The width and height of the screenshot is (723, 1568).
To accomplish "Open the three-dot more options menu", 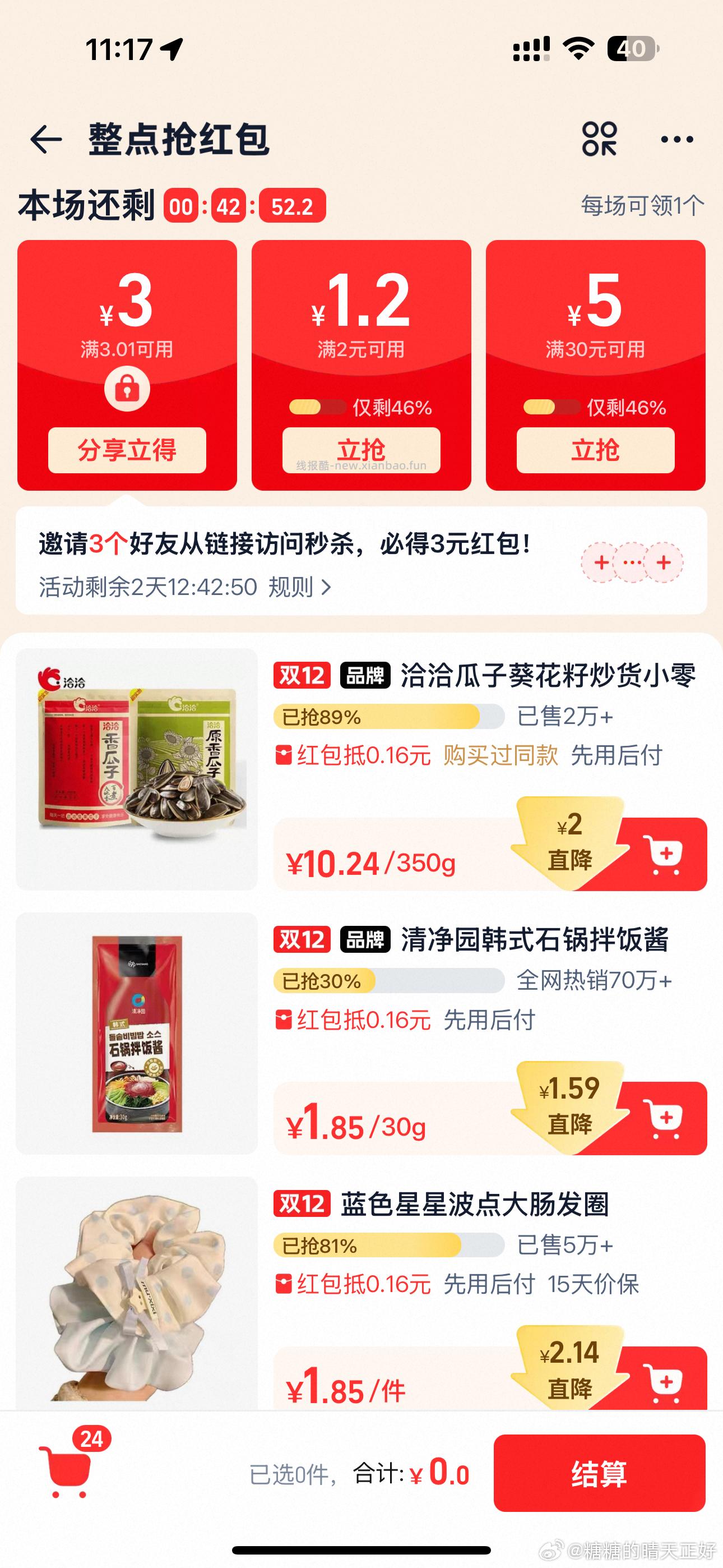I will pos(678,139).
